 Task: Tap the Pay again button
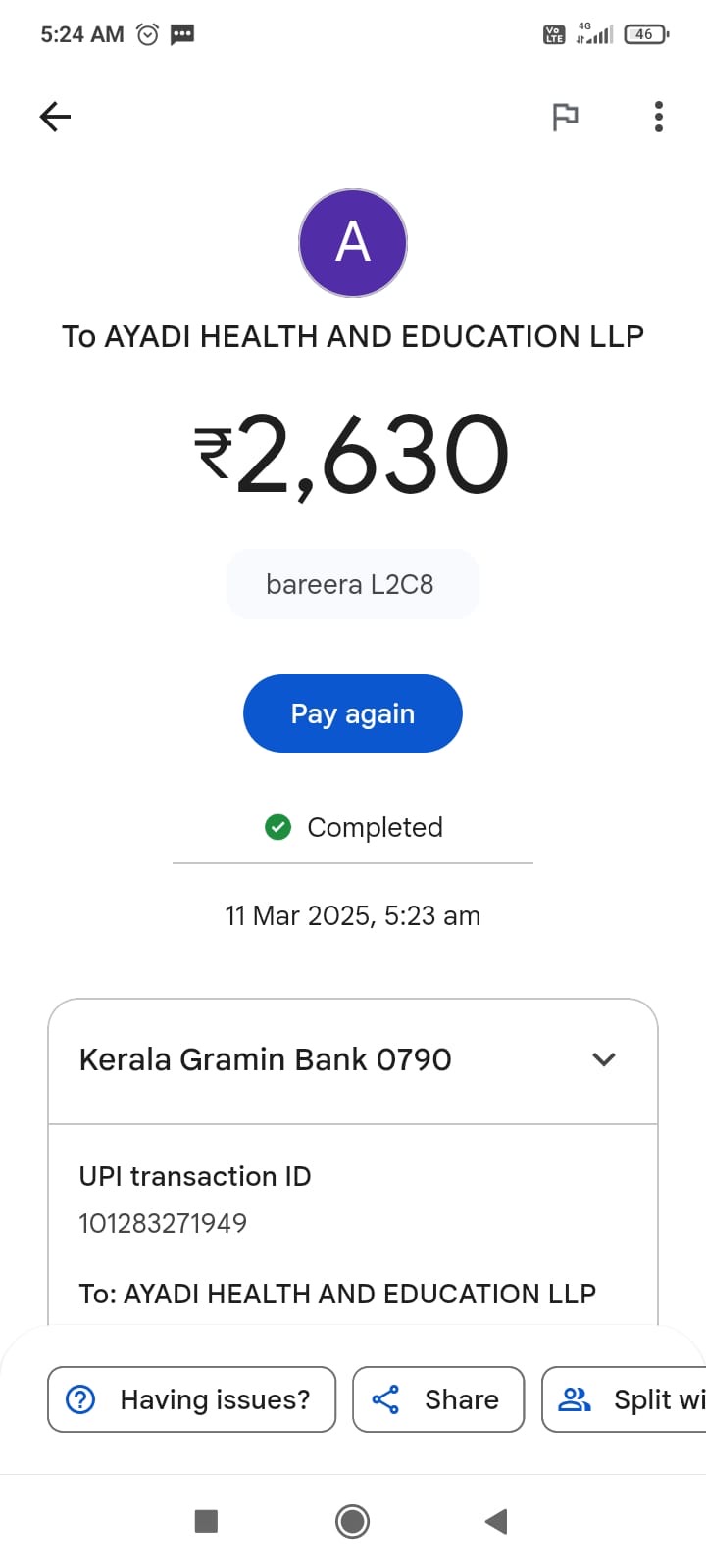352,713
